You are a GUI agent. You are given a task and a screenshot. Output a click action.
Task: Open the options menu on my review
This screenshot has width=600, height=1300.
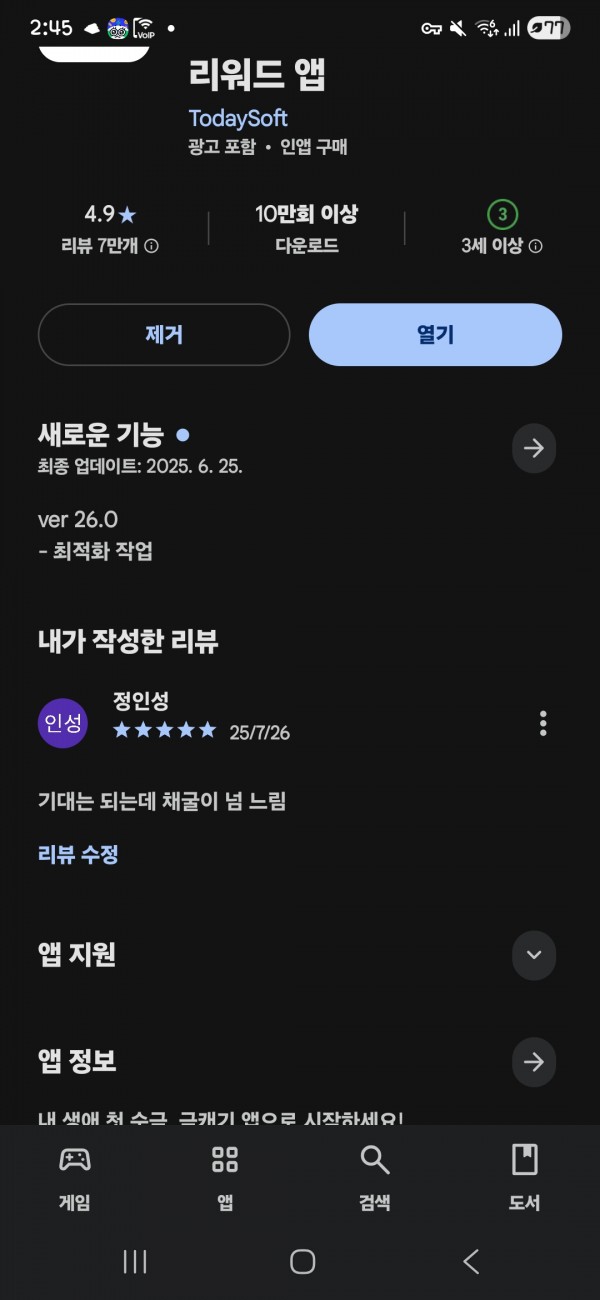click(x=543, y=723)
